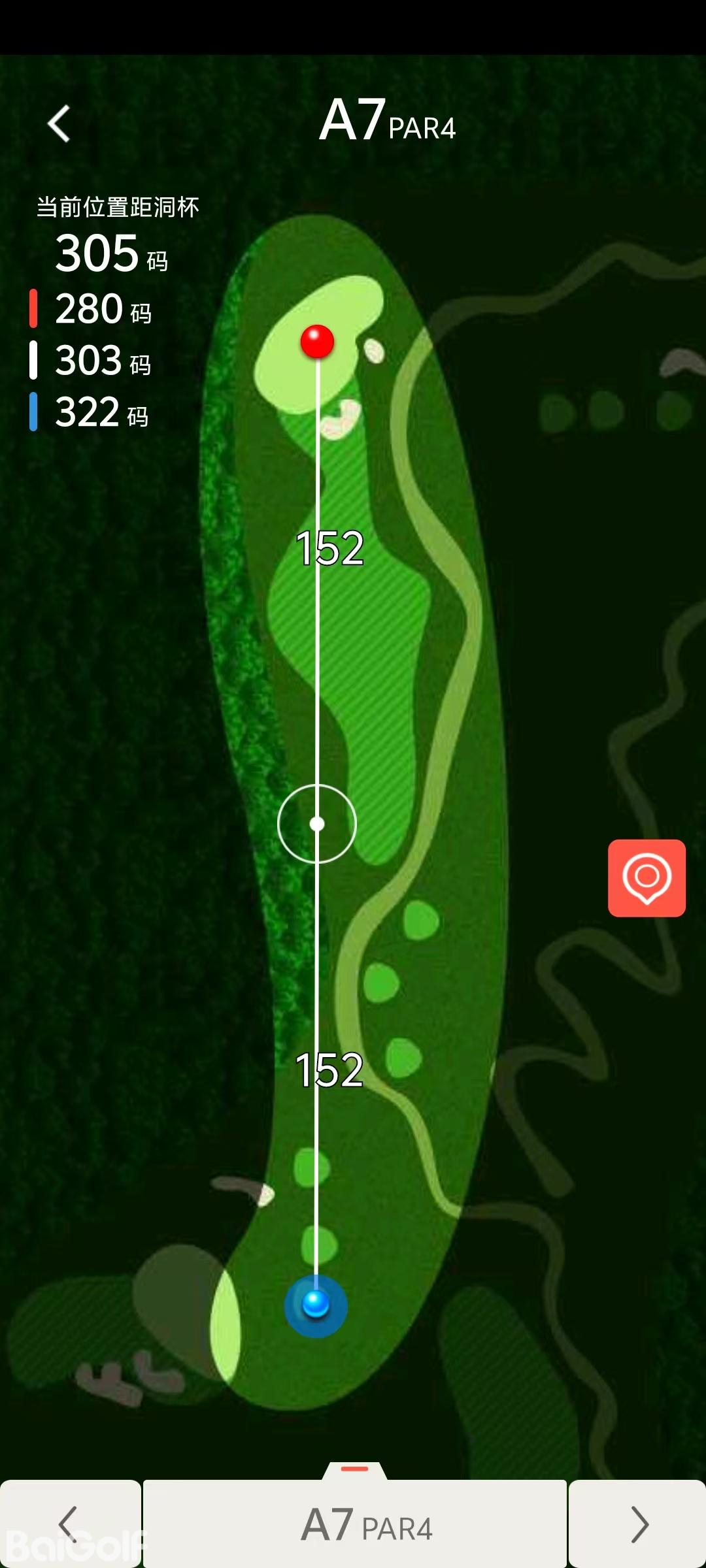Viewport: 706px width, 1568px height.
Task: Tap the red location marker button
Action: coord(647,877)
